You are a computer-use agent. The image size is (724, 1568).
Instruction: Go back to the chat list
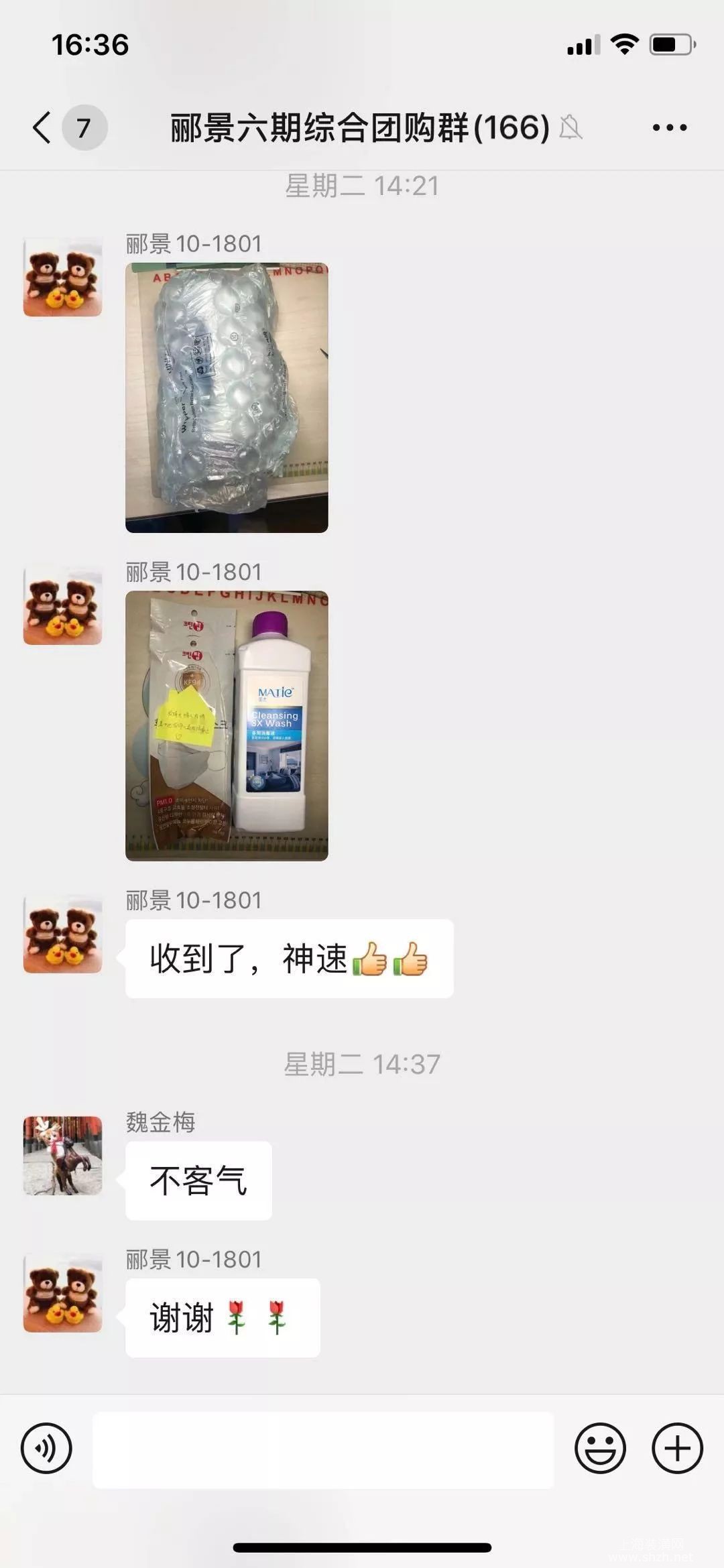[42, 127]
